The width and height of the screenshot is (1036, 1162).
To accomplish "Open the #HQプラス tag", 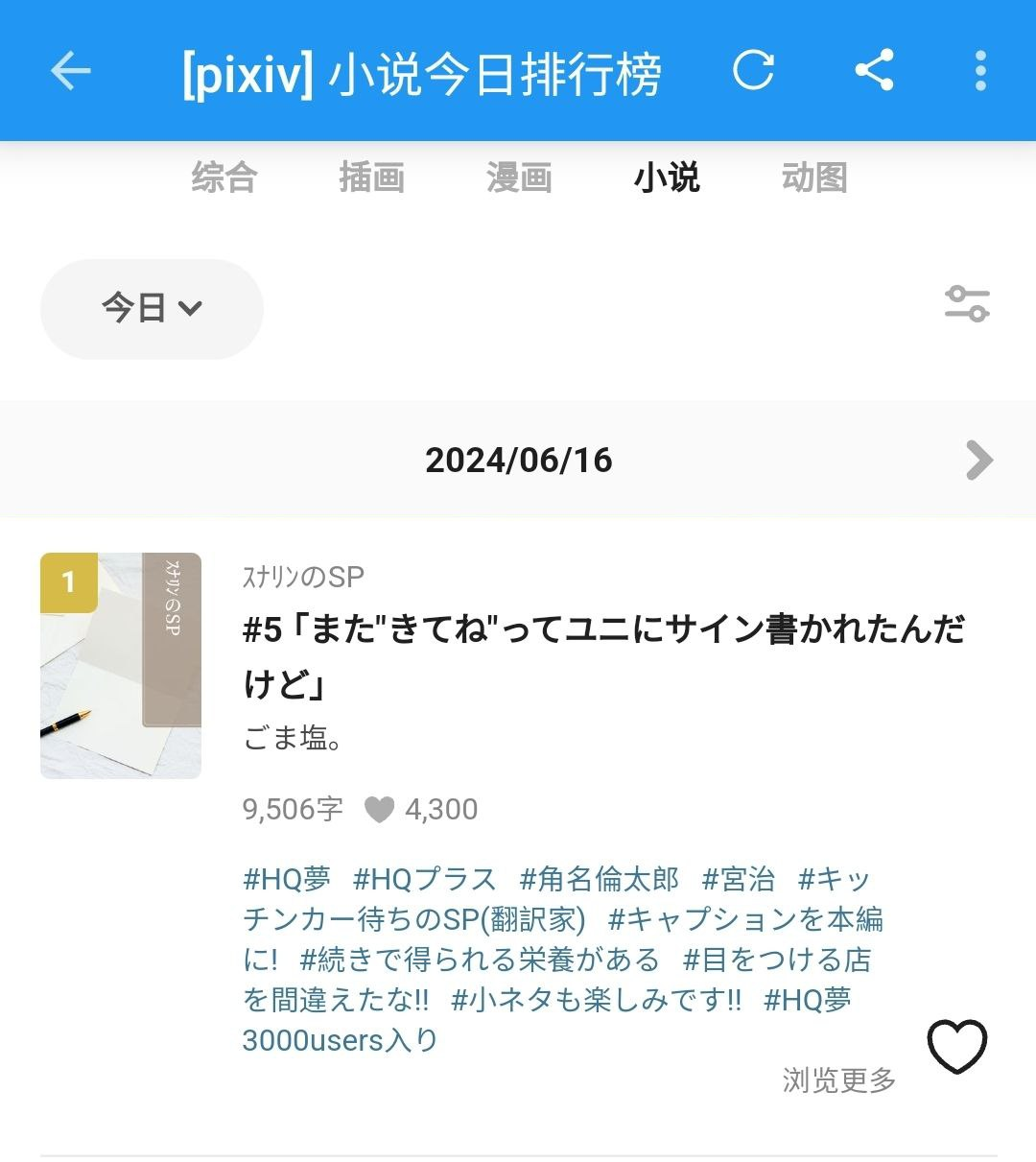I will (x=424, y=879).
